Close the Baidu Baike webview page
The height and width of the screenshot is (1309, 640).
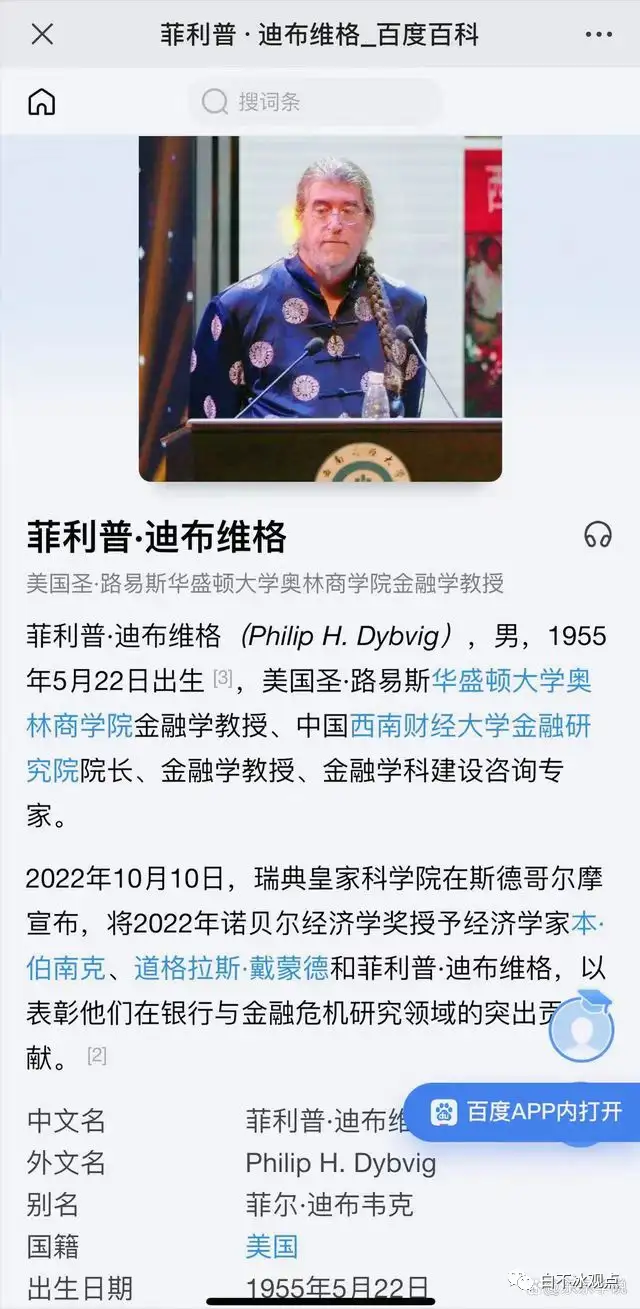pyautogui.click(x=42, y=35)
